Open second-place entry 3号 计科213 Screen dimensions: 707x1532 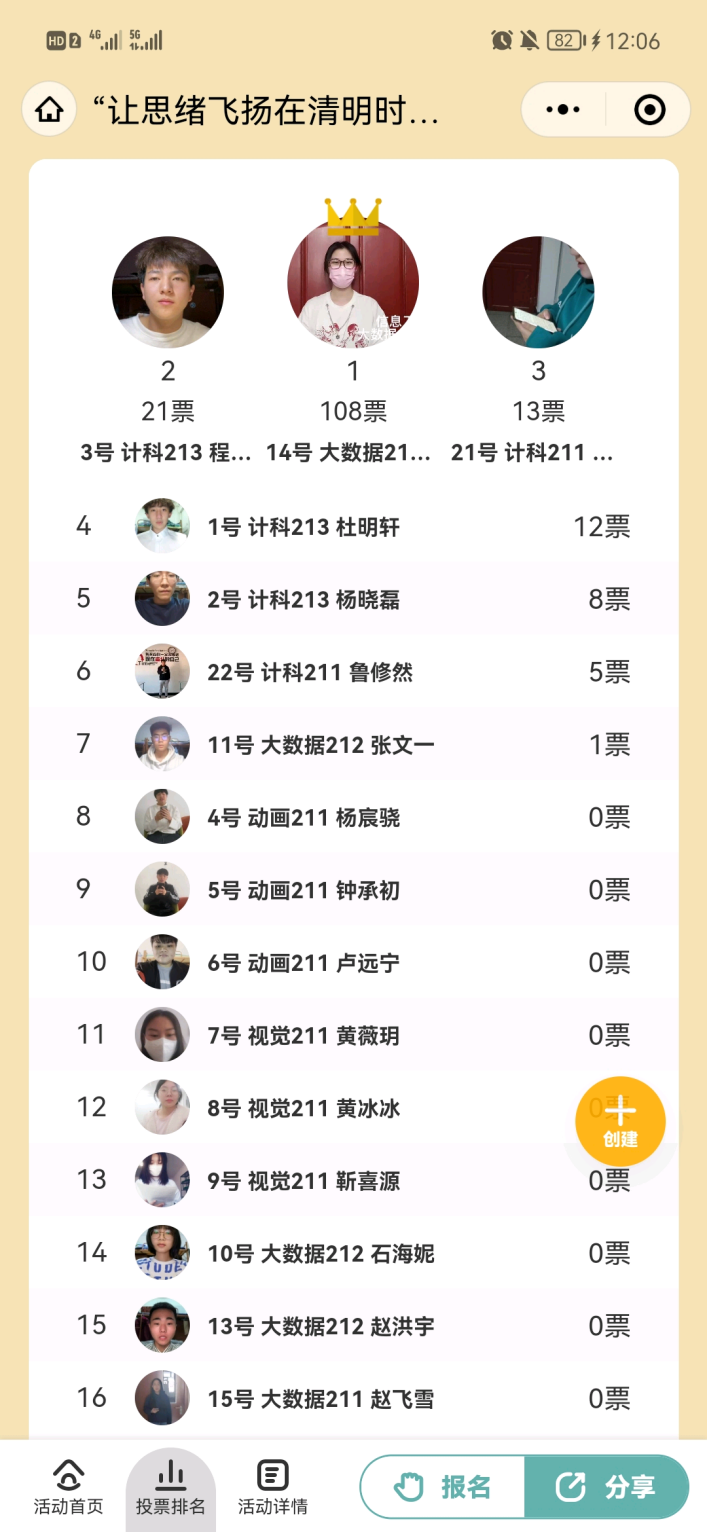[x=168, y=292]
